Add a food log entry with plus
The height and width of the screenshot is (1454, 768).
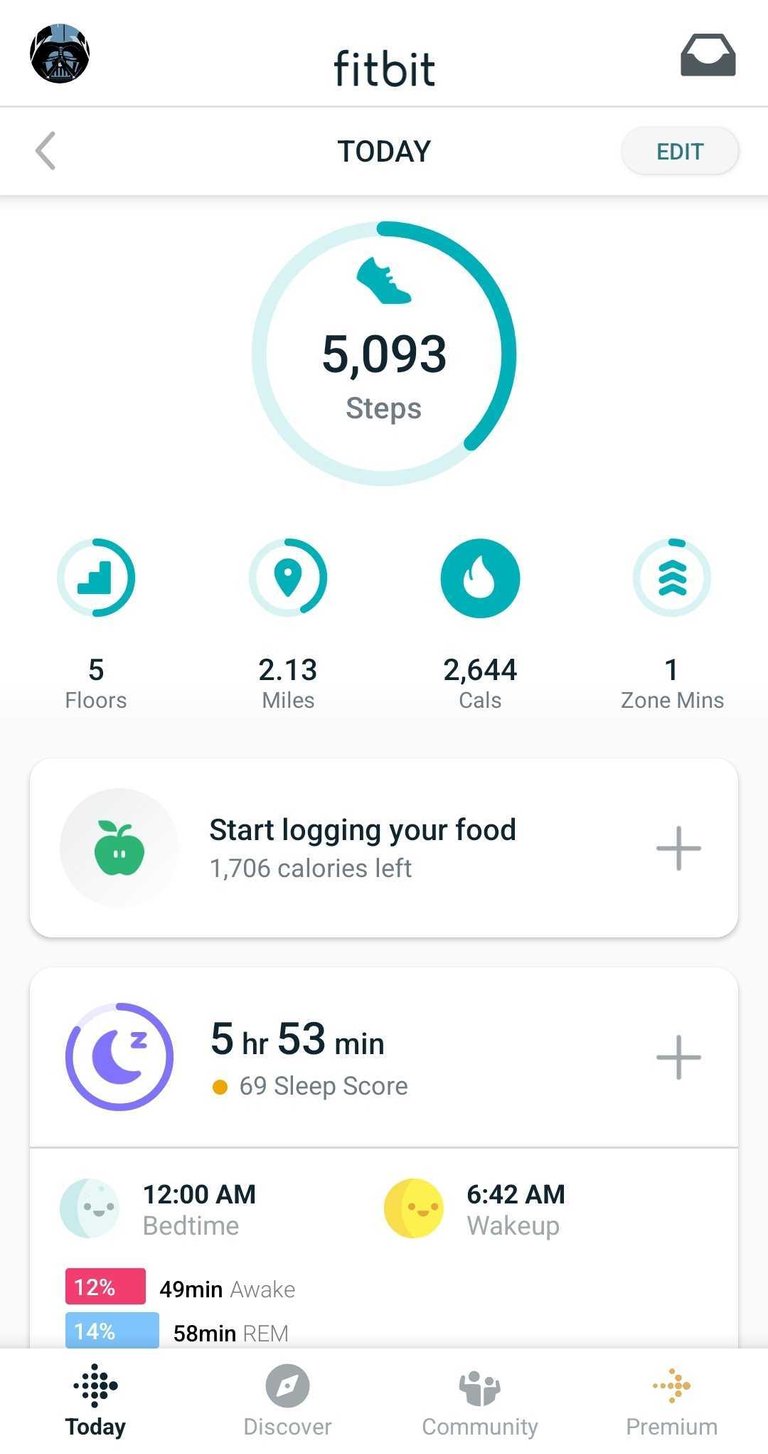[x=678, y=848]
